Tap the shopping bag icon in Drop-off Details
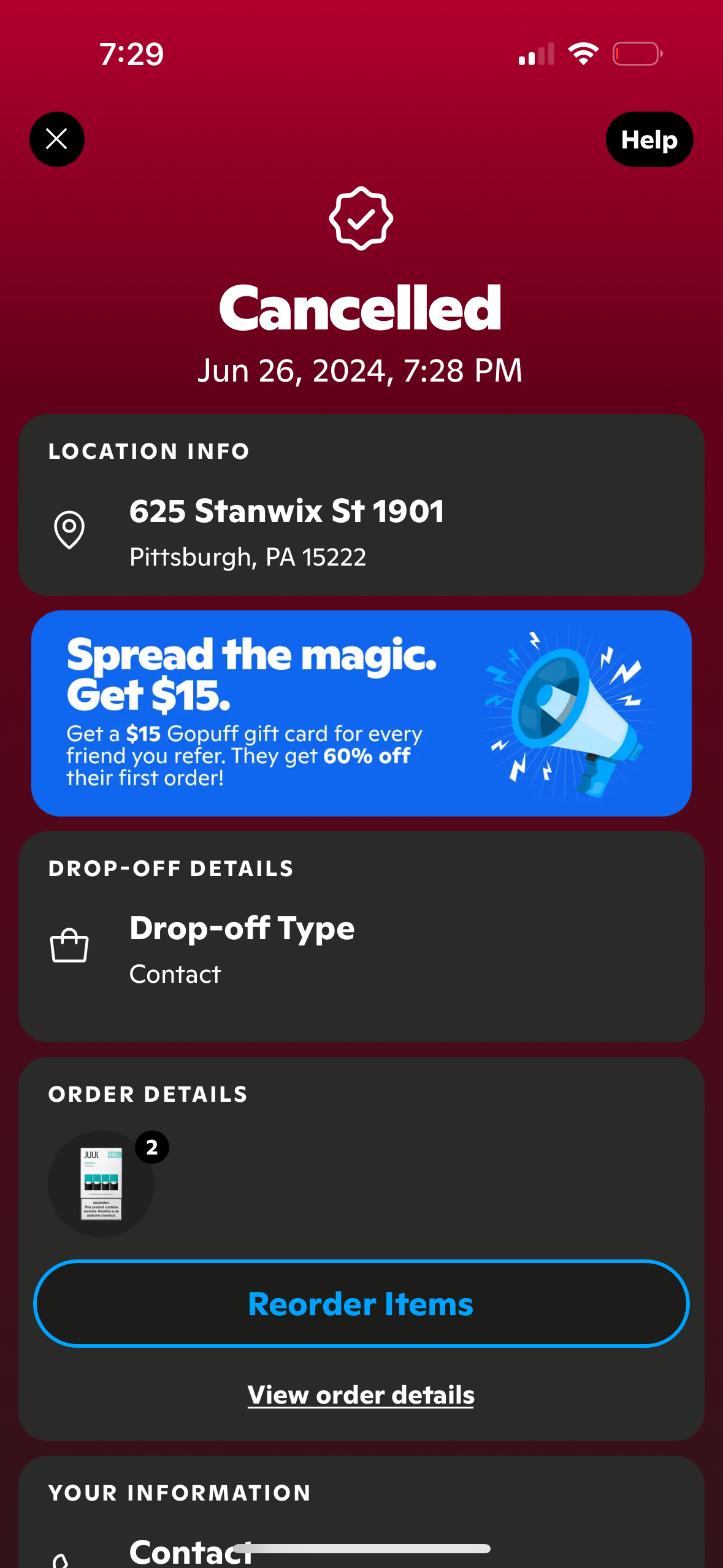The image size is (723, 1568). [x=69, y=947]
